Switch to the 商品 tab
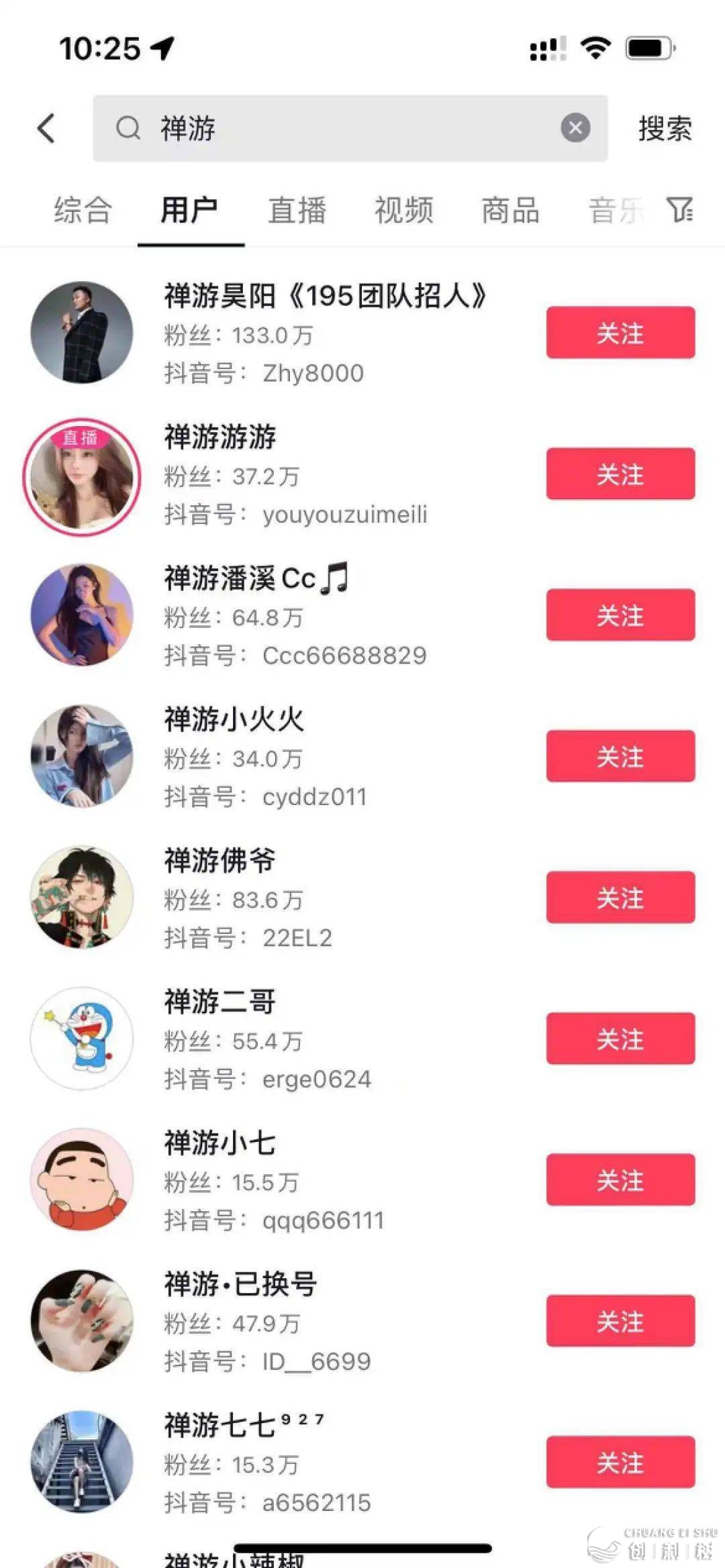Image resolution: width=725 pixels, height=1568 pixels. click(x=510, y=210)
